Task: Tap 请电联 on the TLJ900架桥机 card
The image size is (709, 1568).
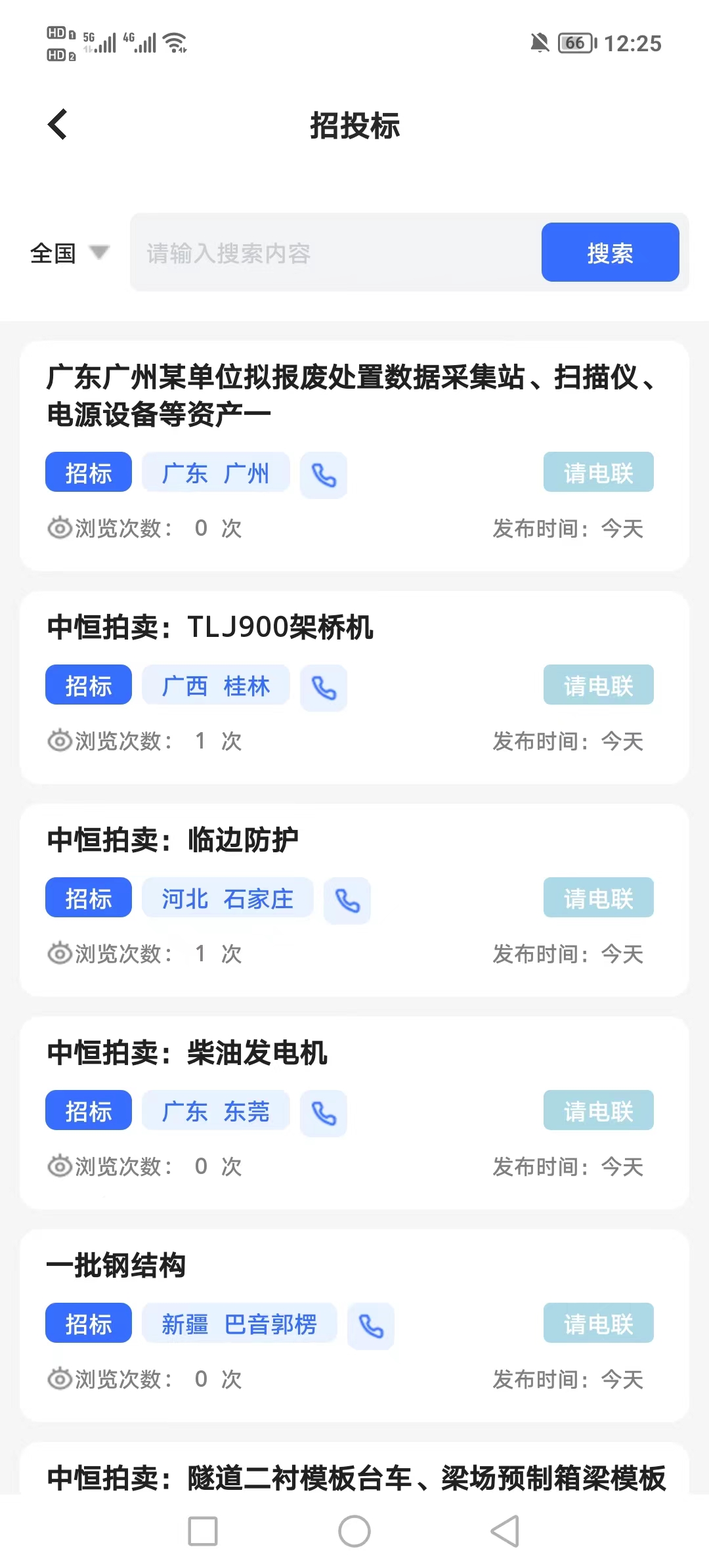Action: 598,686
